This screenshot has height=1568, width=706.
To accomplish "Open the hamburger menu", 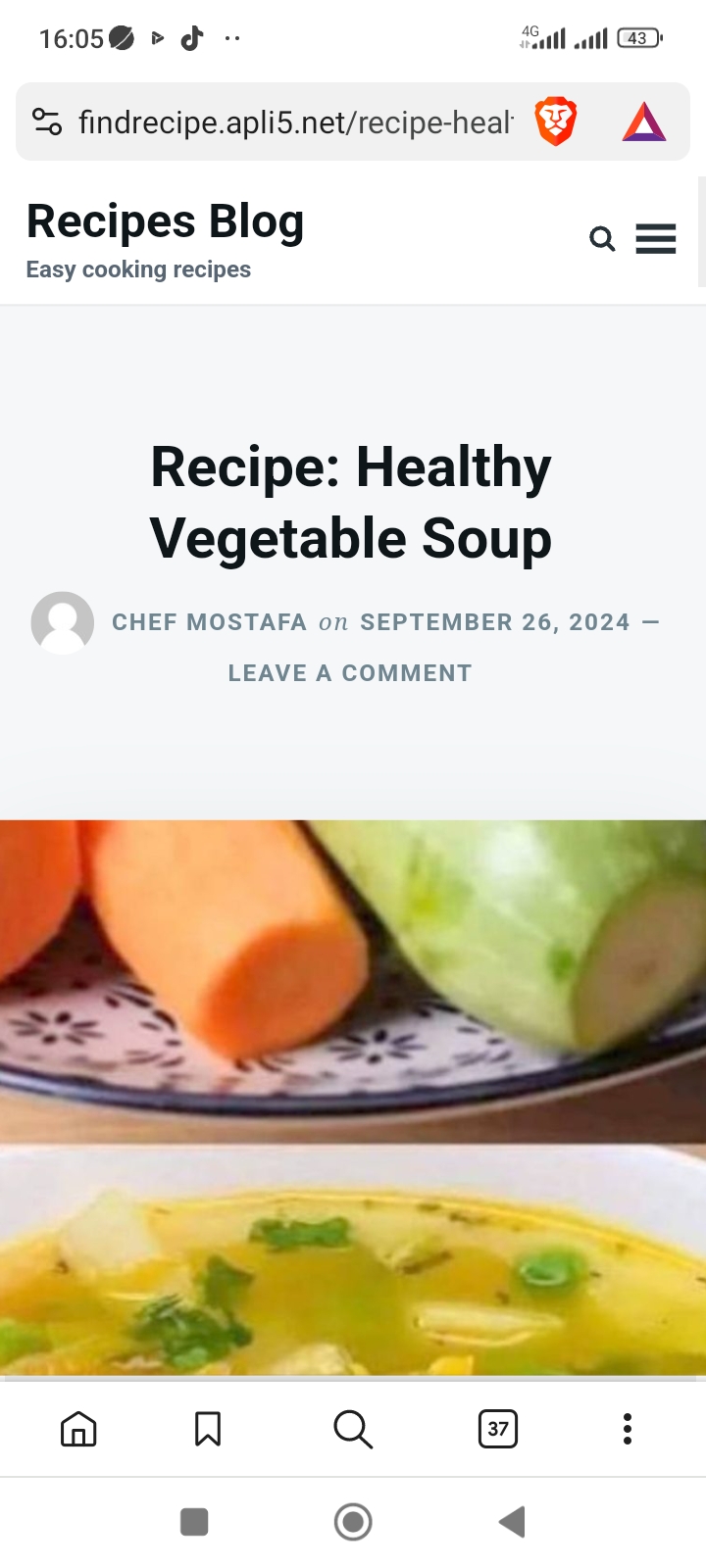I will coord(656,239).
